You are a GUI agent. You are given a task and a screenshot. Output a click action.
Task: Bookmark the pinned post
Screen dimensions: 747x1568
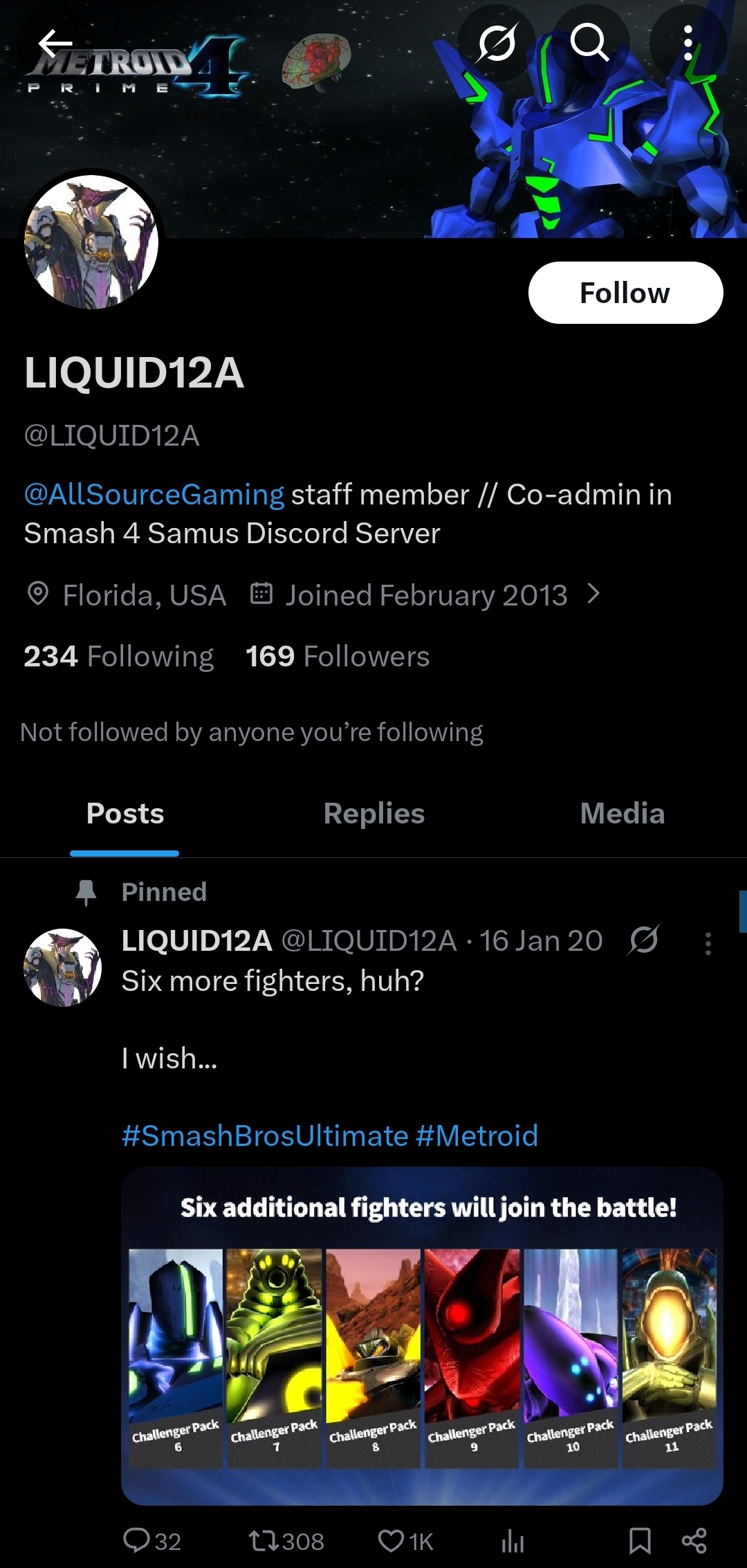pyautogui.click(x=640, y=1541)
